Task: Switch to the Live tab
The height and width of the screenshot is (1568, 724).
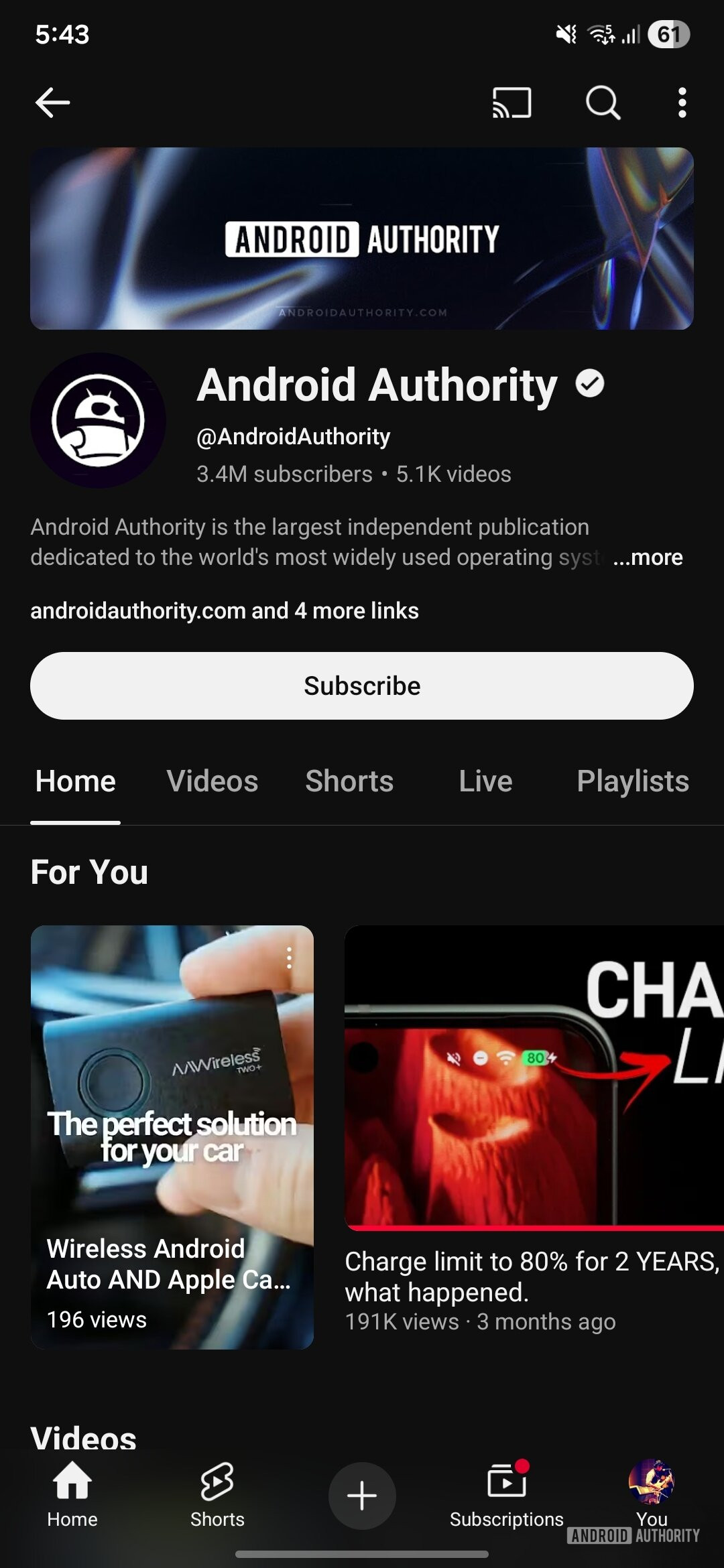Action: [x=485, y=781]
